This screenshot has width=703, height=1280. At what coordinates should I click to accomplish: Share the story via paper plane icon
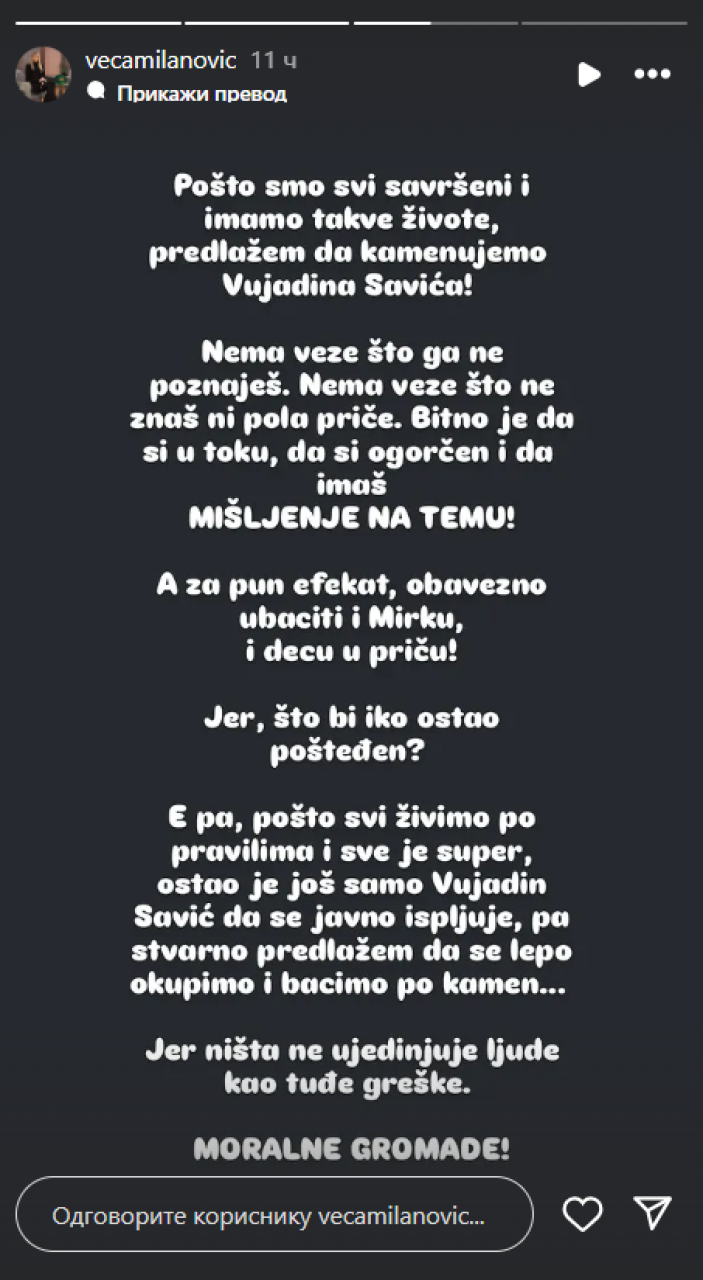[652, 1215]
